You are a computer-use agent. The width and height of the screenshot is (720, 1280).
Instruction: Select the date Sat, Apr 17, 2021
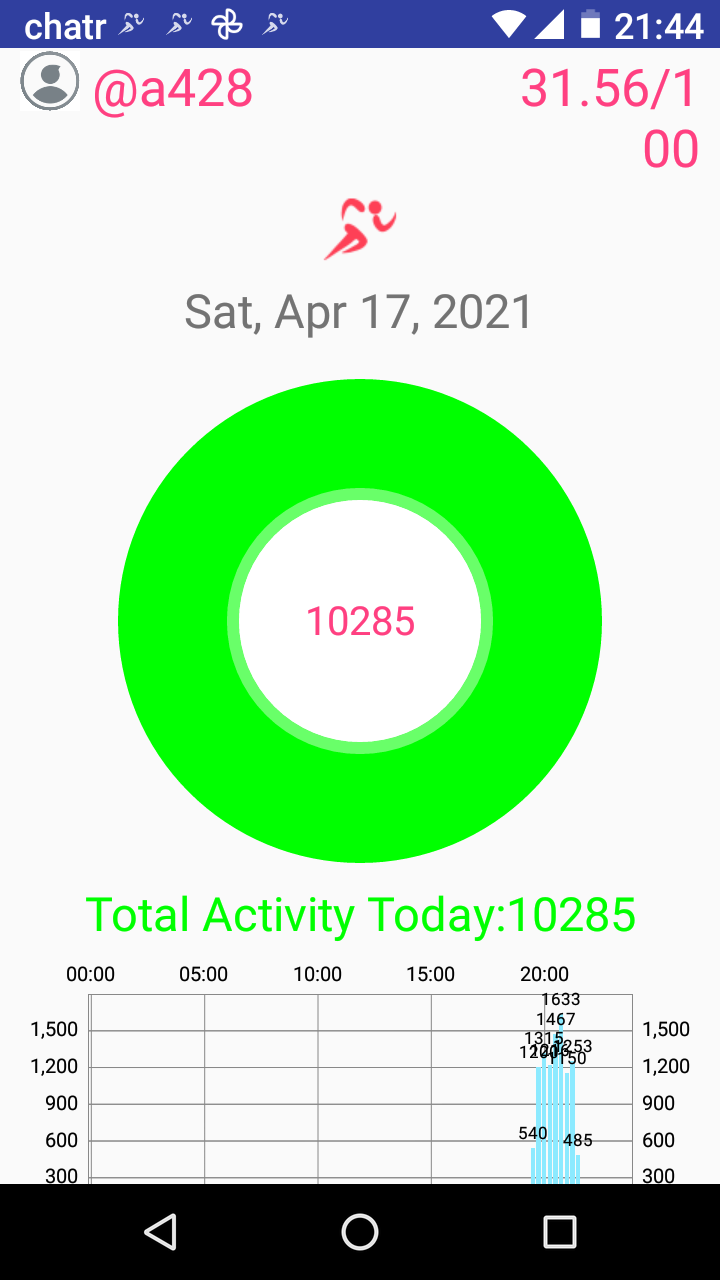[x=359, y=312]
